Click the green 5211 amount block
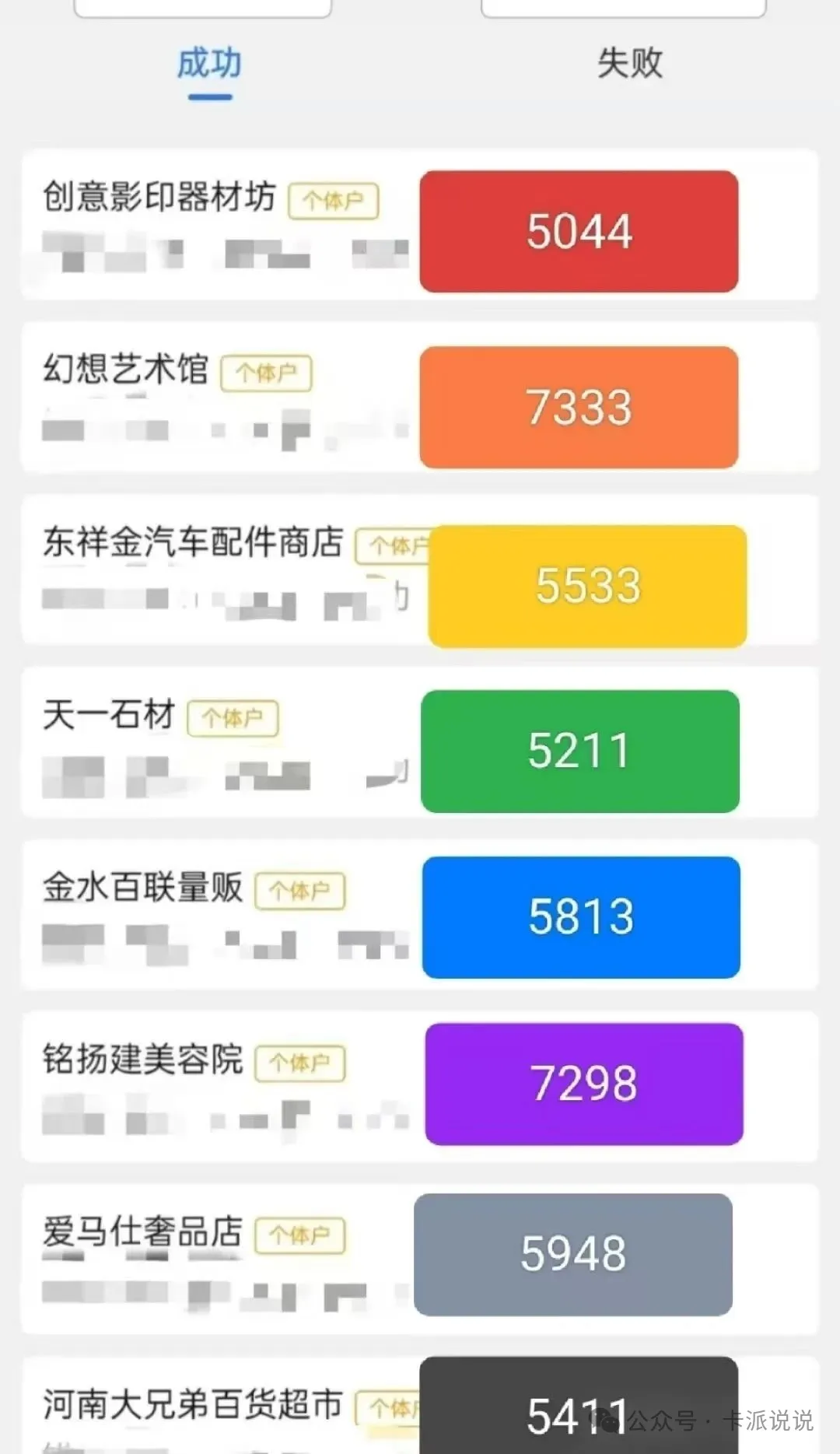Viewport: 840px width, 1454px height. coord(579,750)
